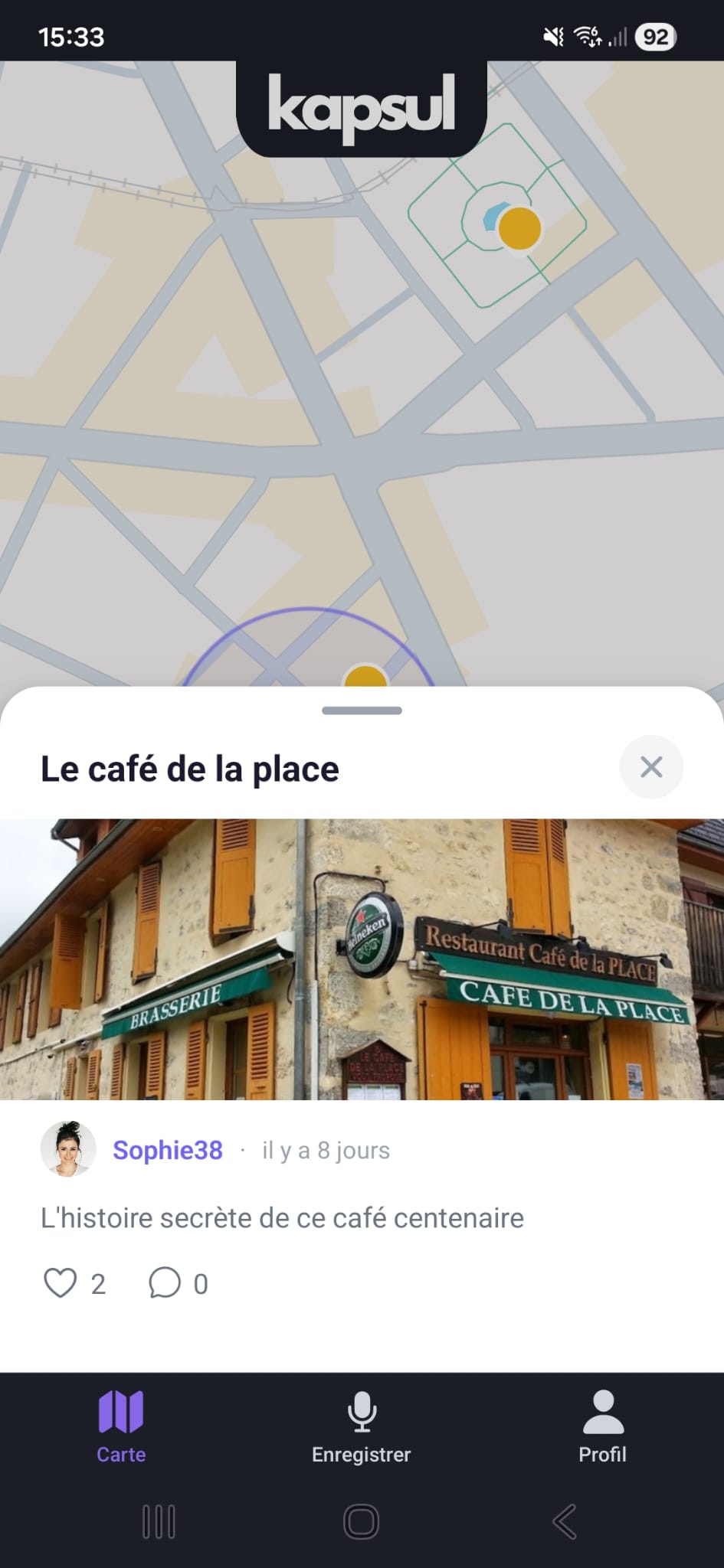Collapse the café detail sheet
Screen dimensions: 724x1568
[x=361, y=710]
